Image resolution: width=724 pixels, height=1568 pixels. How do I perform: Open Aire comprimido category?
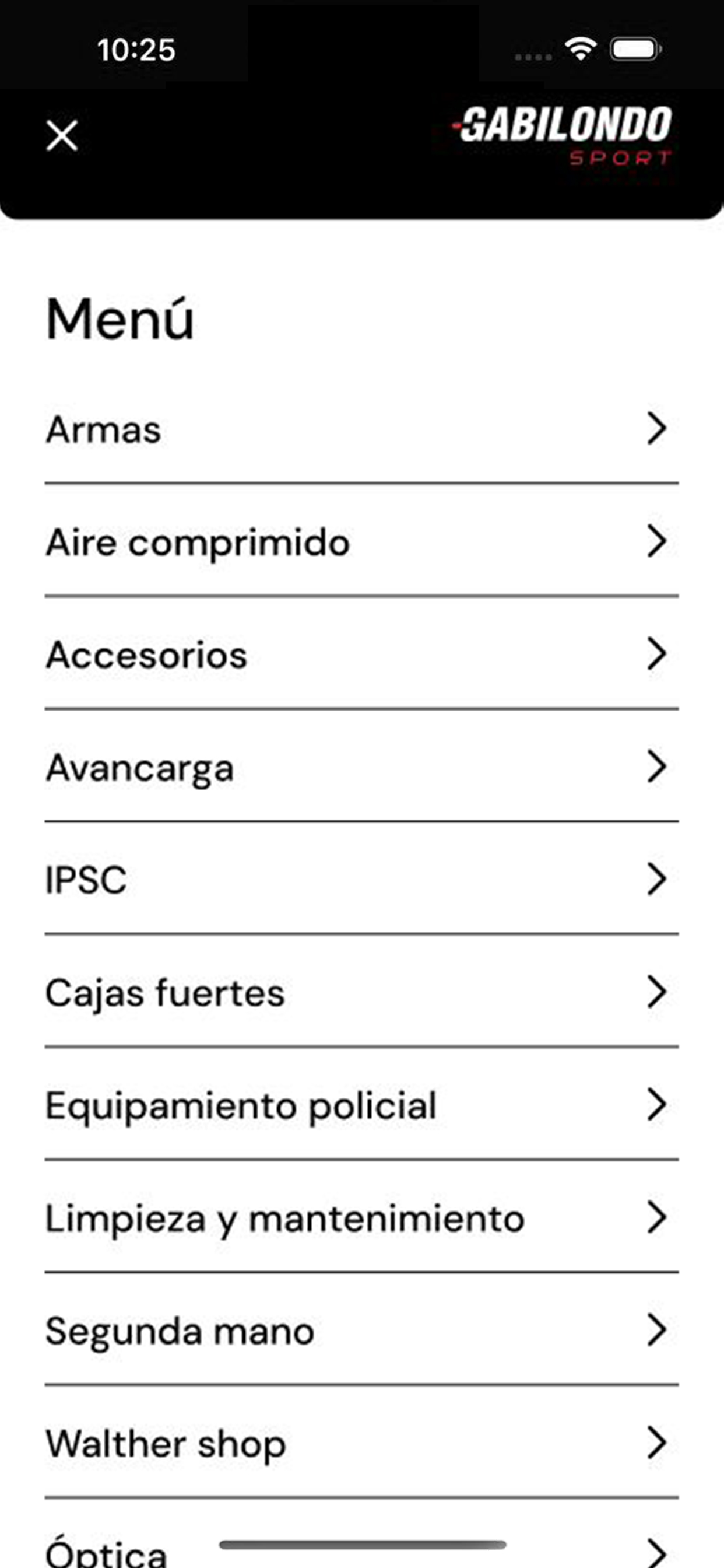click(x=361, y=541)
